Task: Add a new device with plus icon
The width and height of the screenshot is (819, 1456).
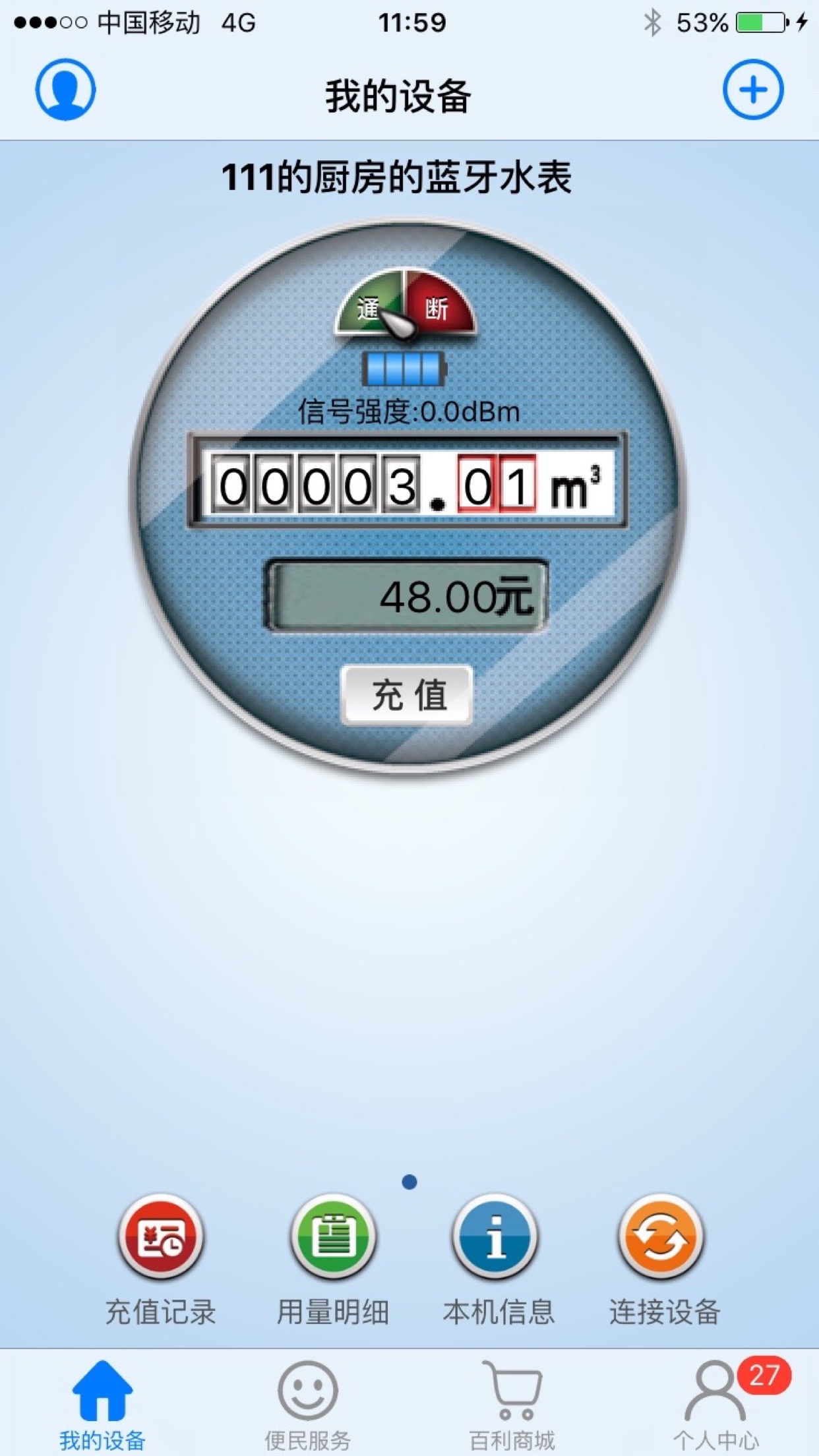Action: [x=753, y=90]
